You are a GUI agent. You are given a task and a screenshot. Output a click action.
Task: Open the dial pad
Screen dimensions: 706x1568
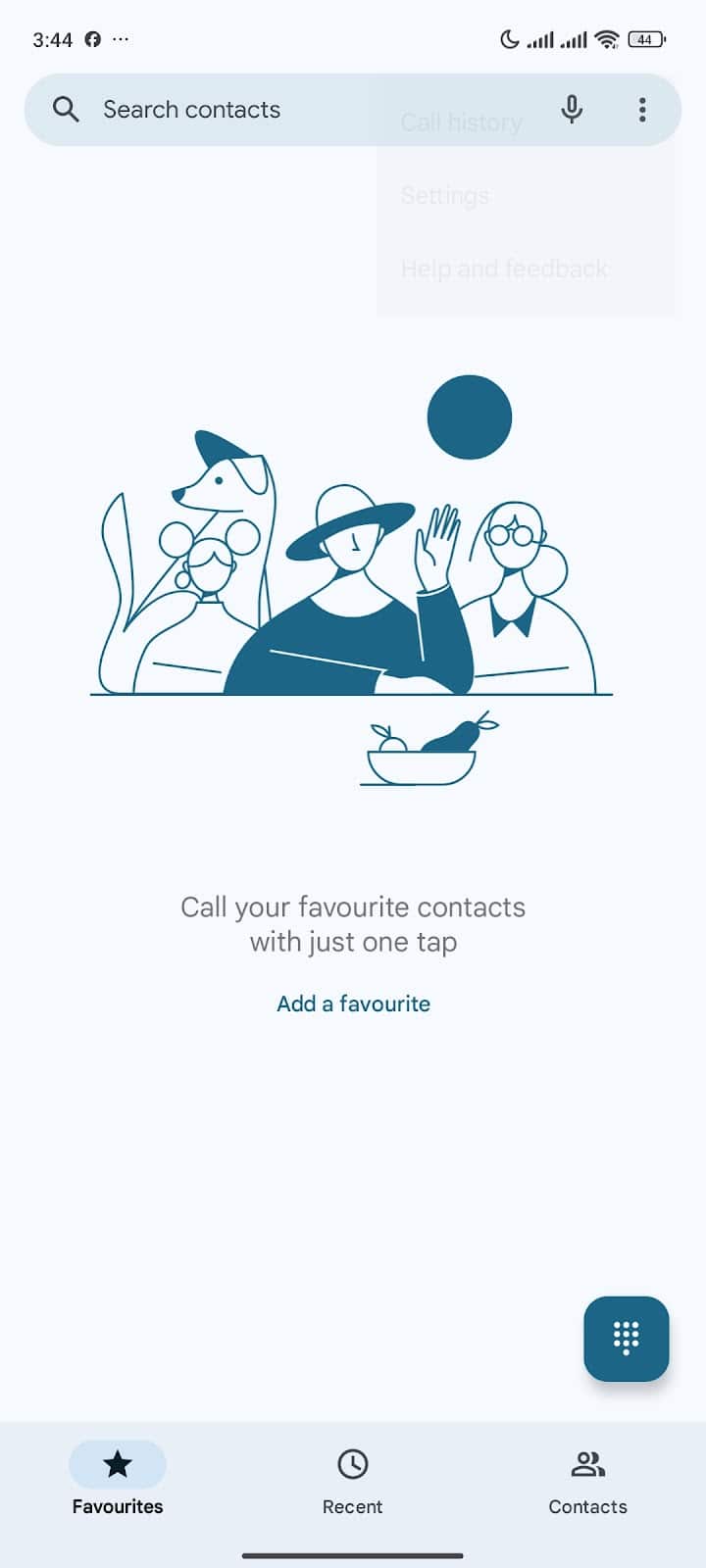tap(626, 1338)
